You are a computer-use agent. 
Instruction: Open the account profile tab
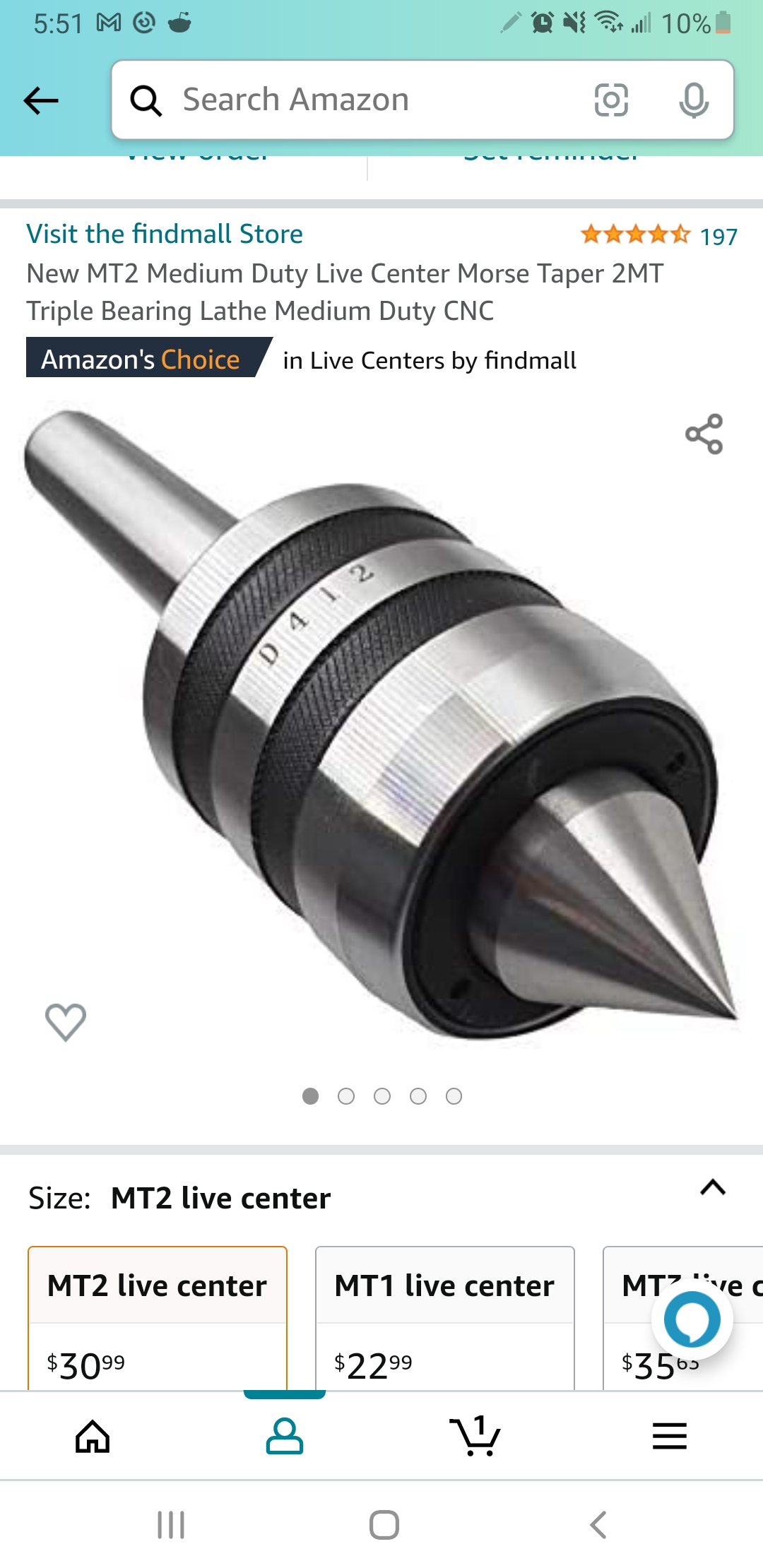[284, 1436]
